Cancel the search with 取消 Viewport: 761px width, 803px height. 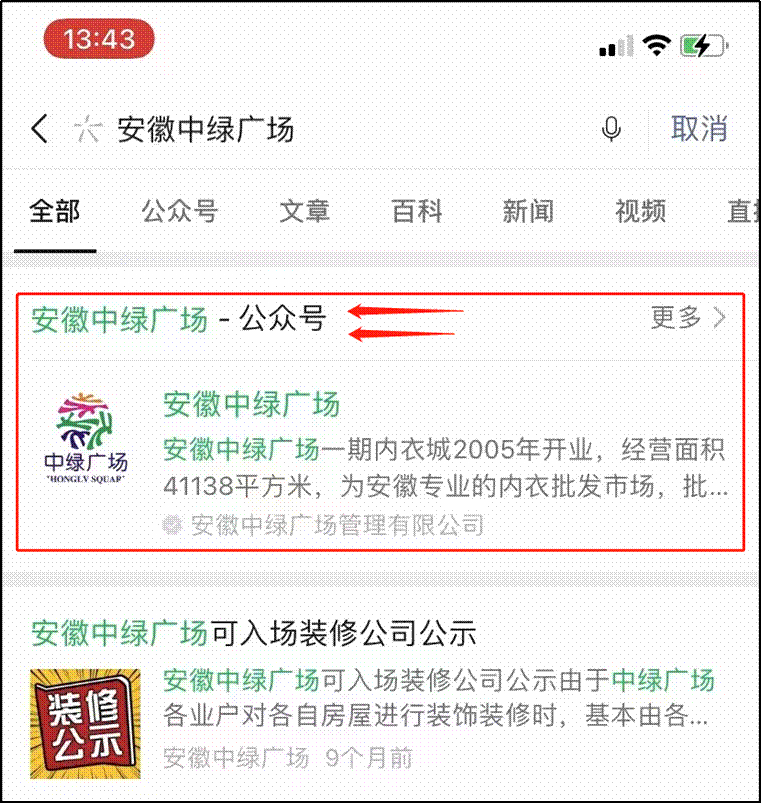pos(699,129)
